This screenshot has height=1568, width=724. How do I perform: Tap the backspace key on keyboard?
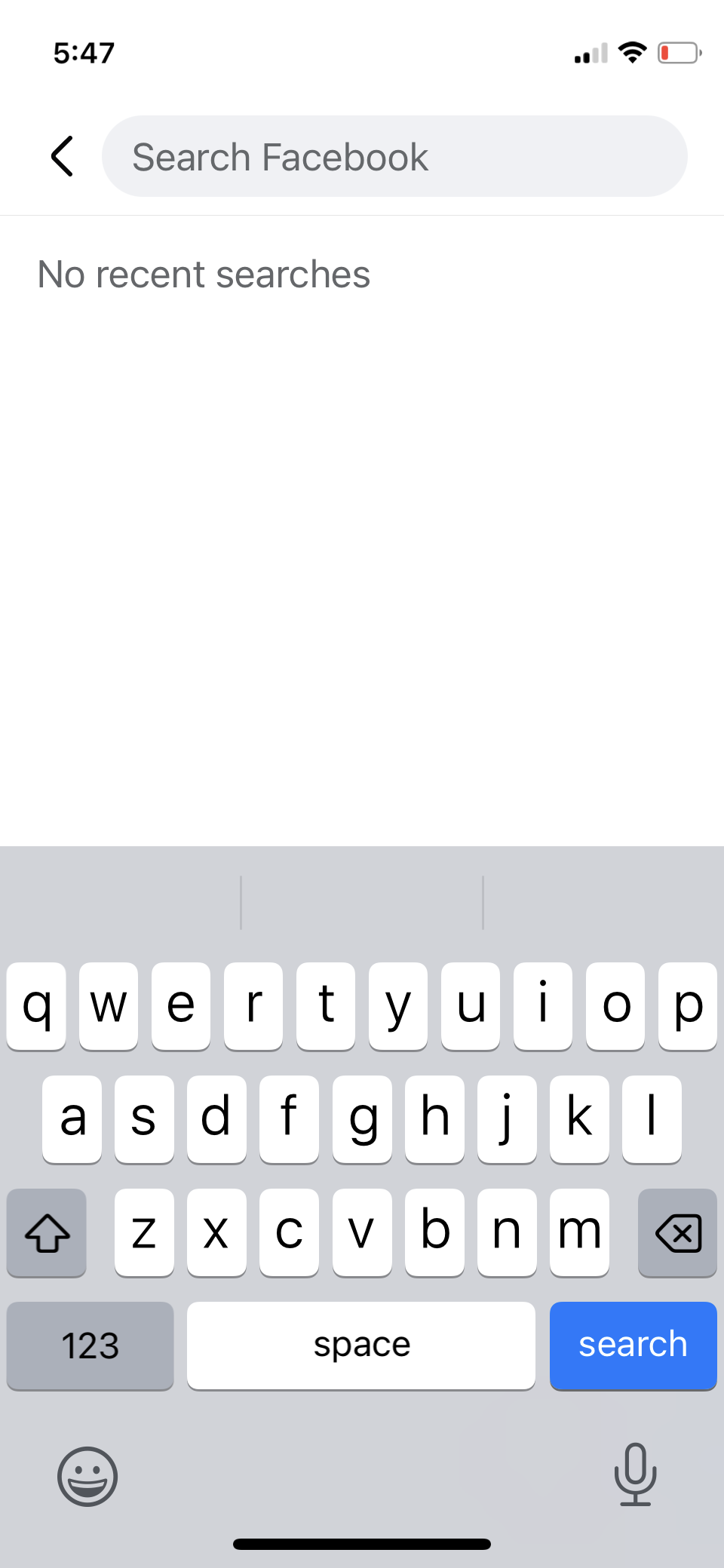[x=677, y=1232]
